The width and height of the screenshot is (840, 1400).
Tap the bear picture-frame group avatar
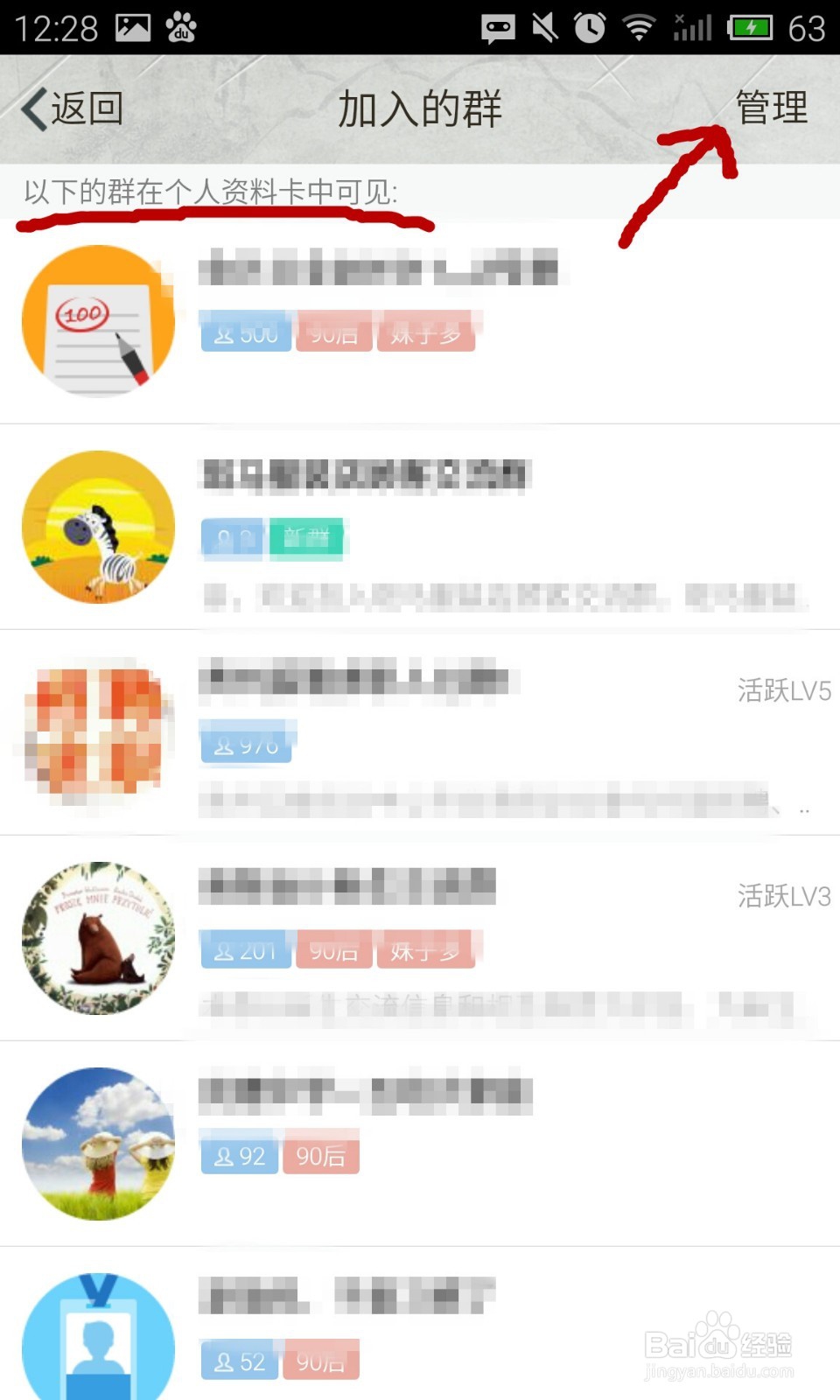click(x=96, y=936)
